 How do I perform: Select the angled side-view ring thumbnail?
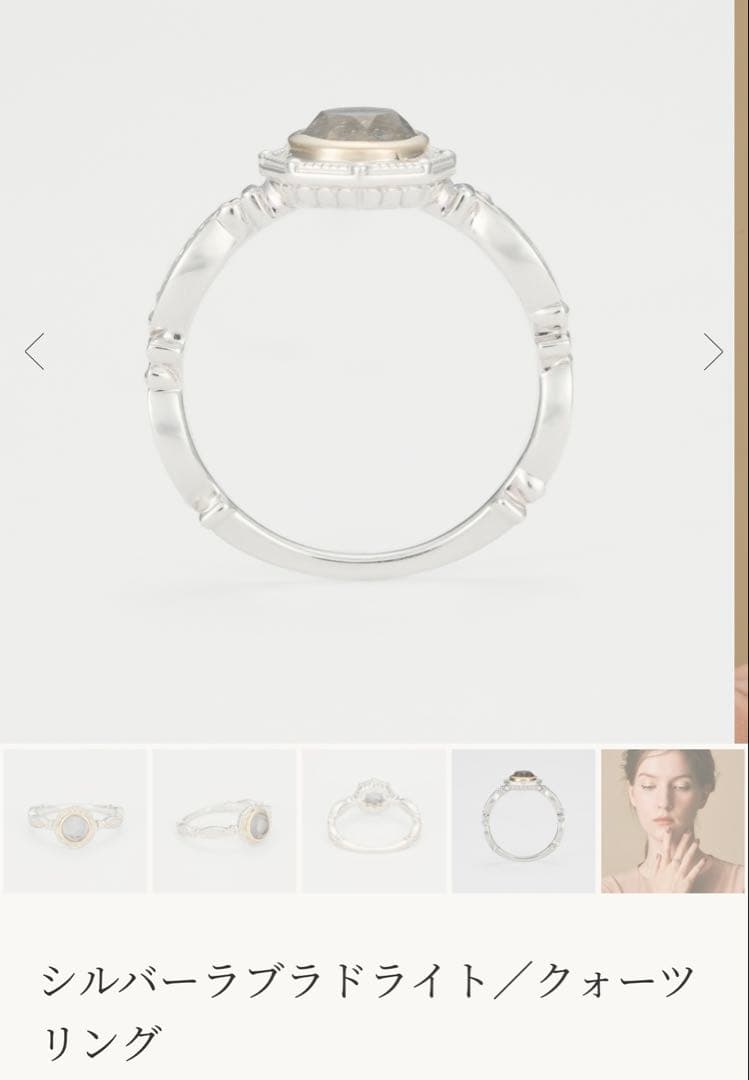(x=224, y=821)
